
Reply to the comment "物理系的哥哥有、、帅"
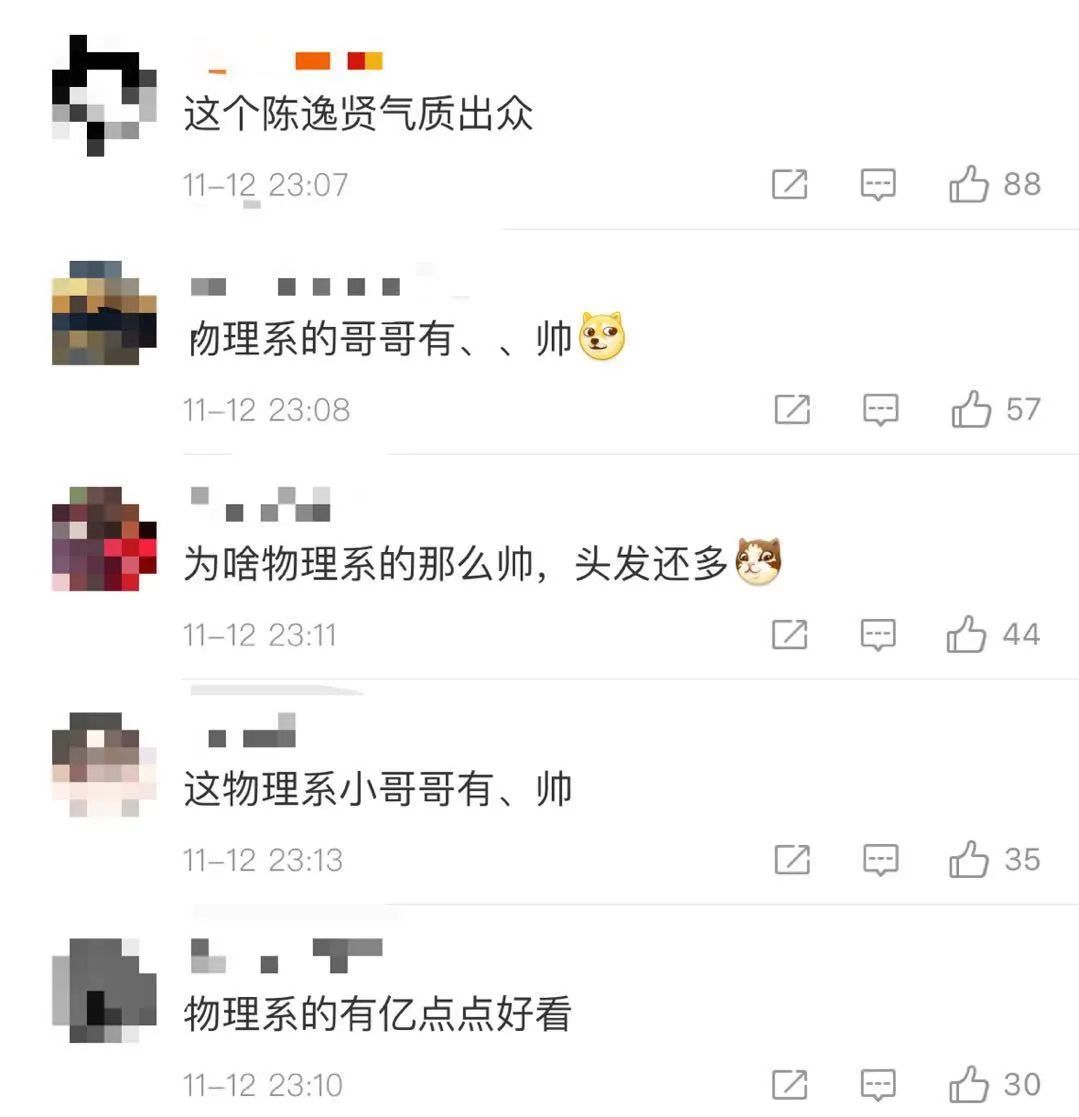coord(880,410)
